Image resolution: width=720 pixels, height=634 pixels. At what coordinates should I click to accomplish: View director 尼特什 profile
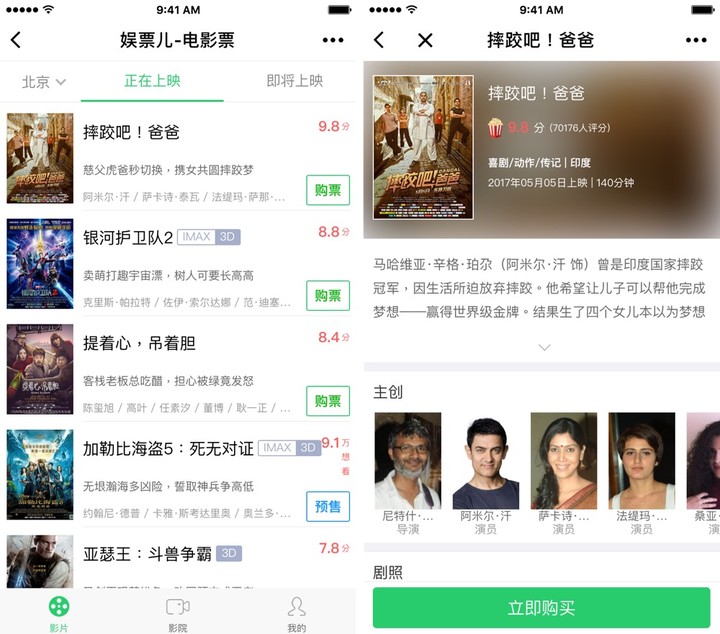tap(408, 472)
